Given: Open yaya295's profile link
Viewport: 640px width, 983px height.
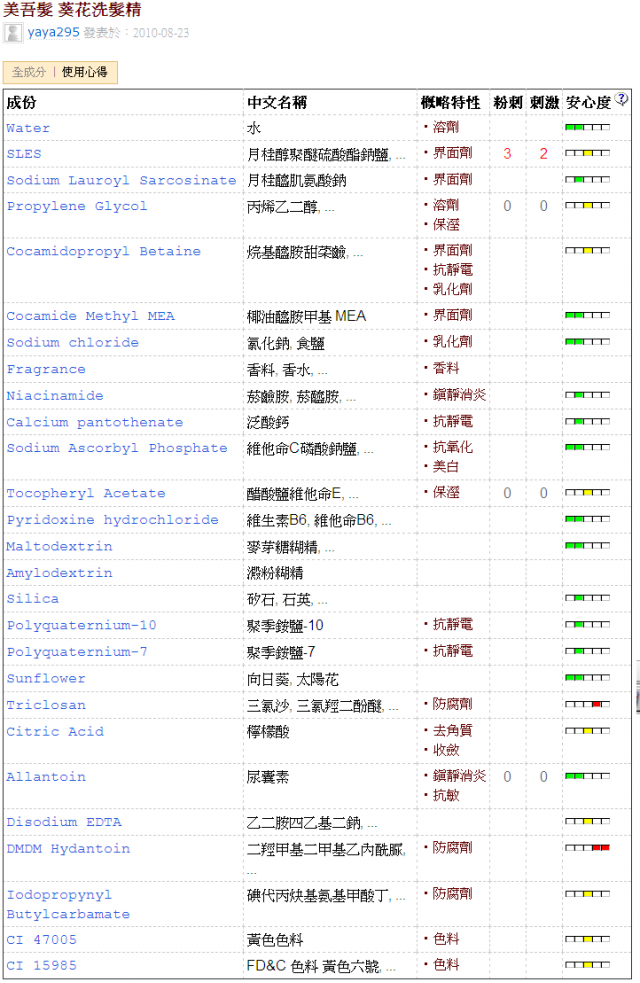Looking at the screenshot, I should pyautogui.click(x=53, y=32).
